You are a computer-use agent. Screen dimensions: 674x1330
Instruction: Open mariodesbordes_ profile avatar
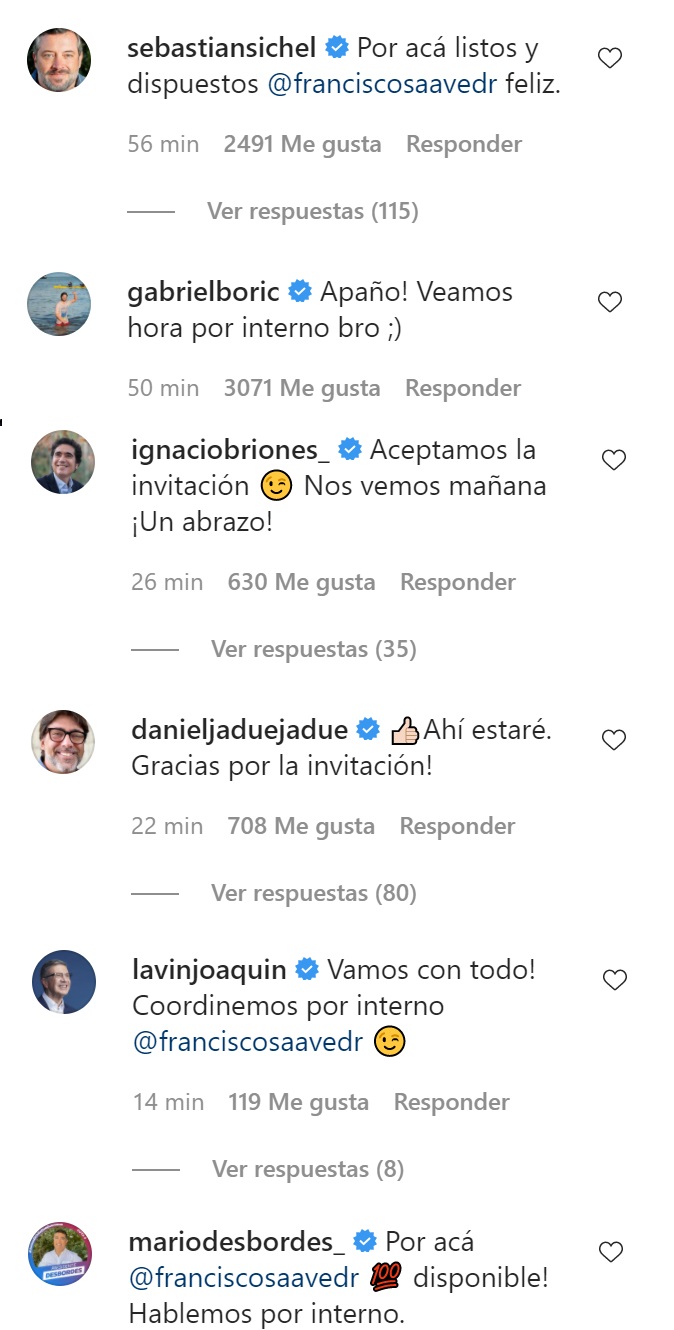[x=59, y=1253]
